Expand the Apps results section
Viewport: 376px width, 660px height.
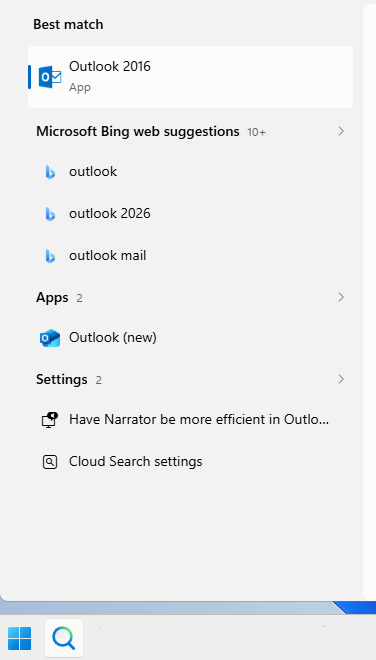coord(341,298)
